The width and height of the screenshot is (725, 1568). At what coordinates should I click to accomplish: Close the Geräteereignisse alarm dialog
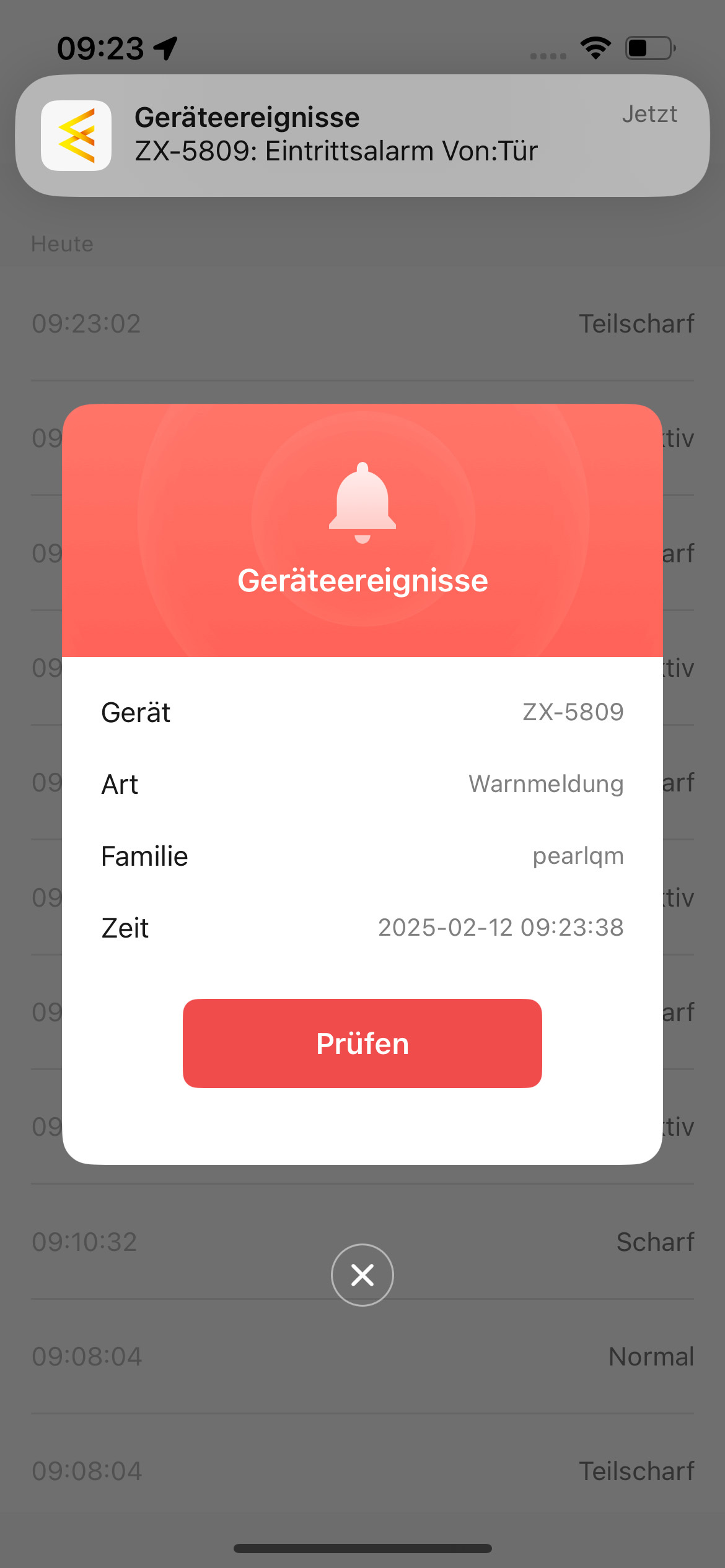[362, 1275]
